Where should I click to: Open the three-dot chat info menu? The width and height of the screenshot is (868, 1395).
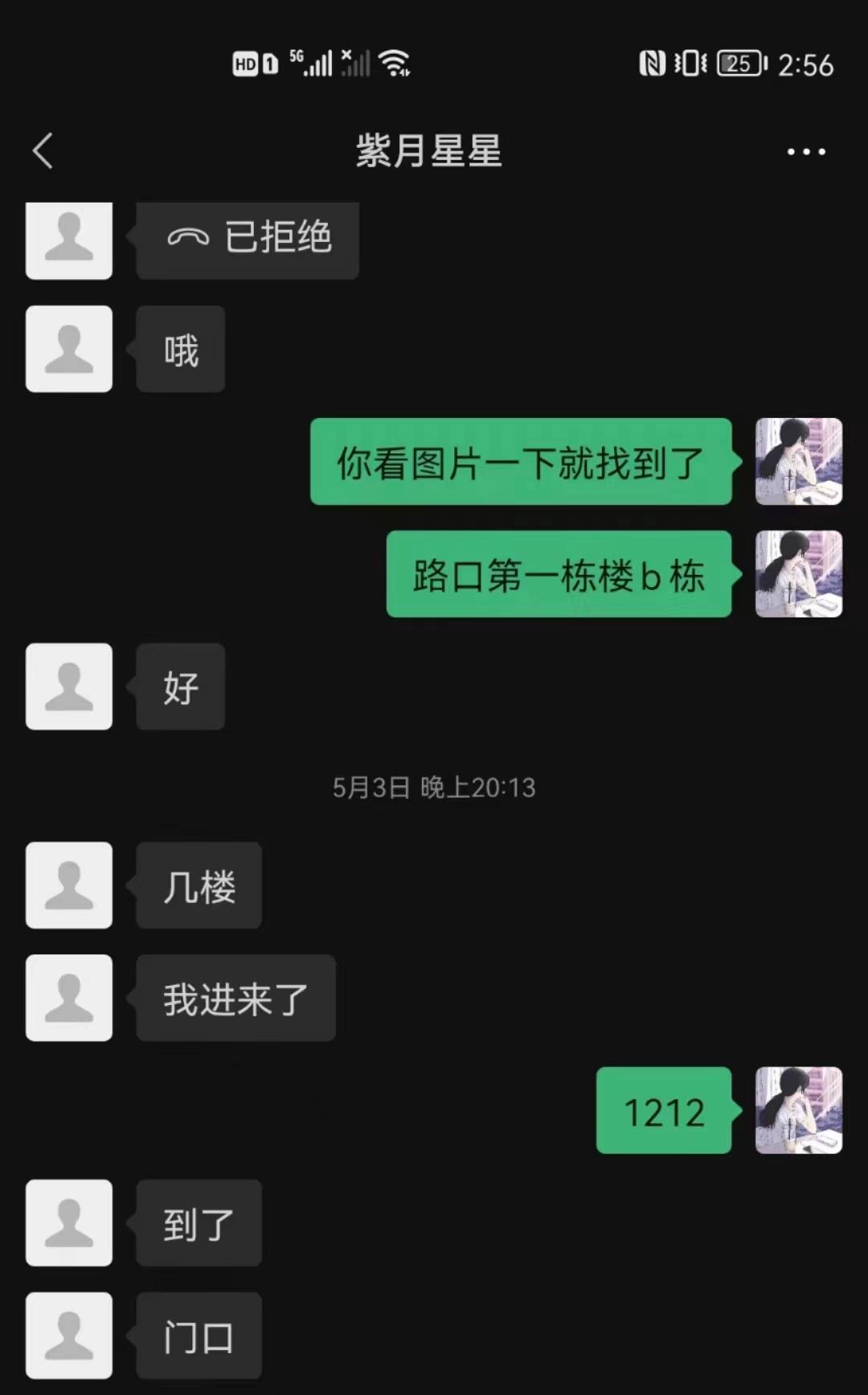(x=805, y=151)
